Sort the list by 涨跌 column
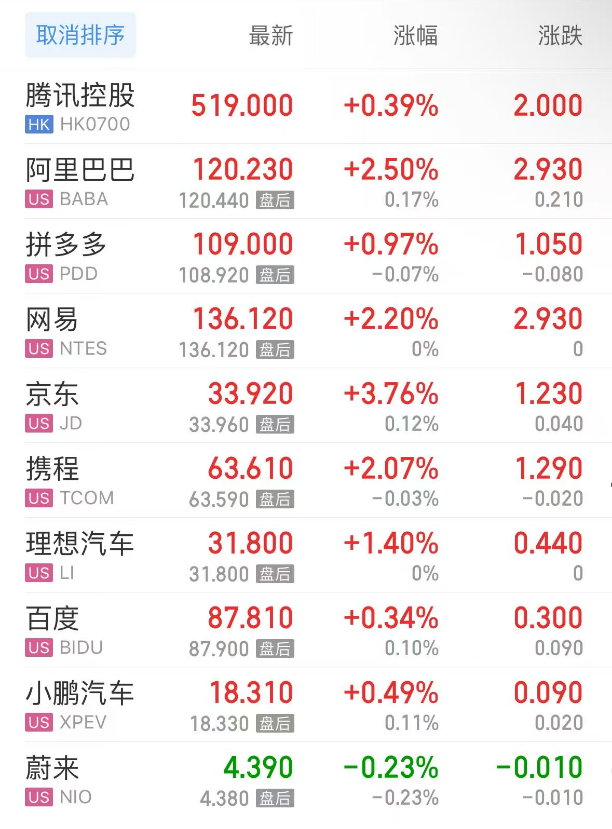Viewport: 612px width, 829px height. tap(559, 36)
